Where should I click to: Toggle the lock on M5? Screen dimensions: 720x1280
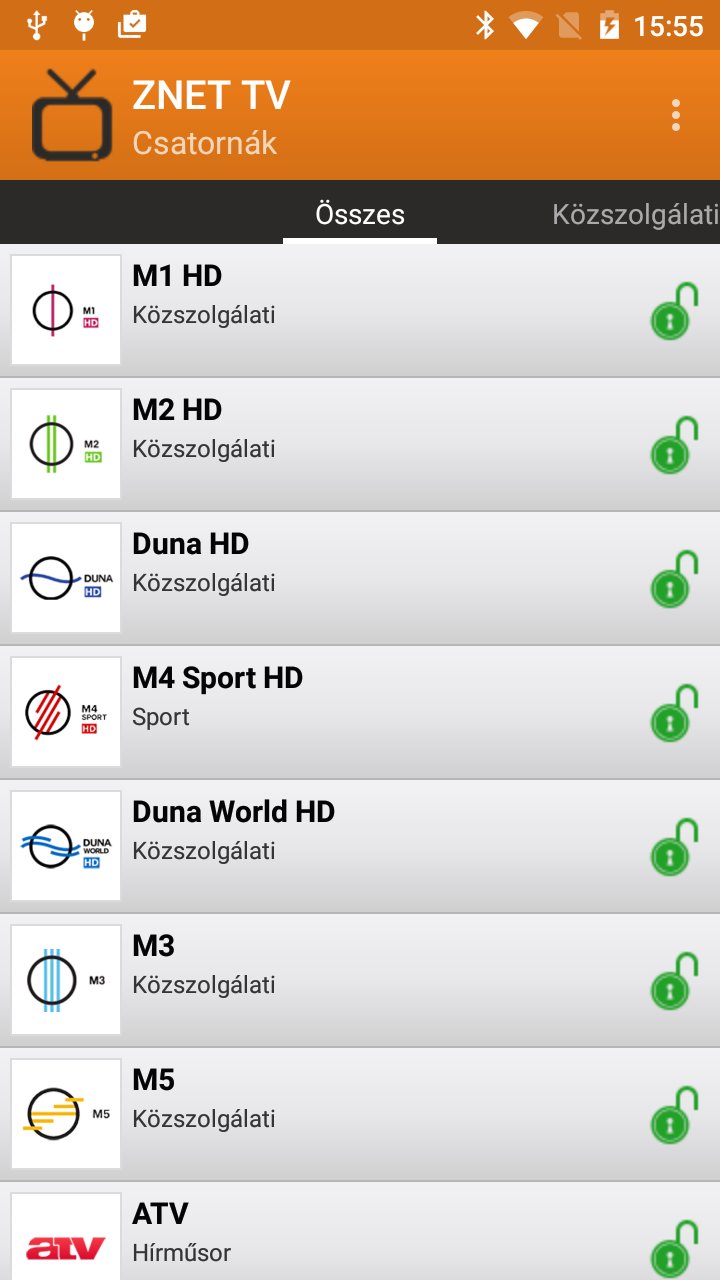click(x=671, y=1113)
